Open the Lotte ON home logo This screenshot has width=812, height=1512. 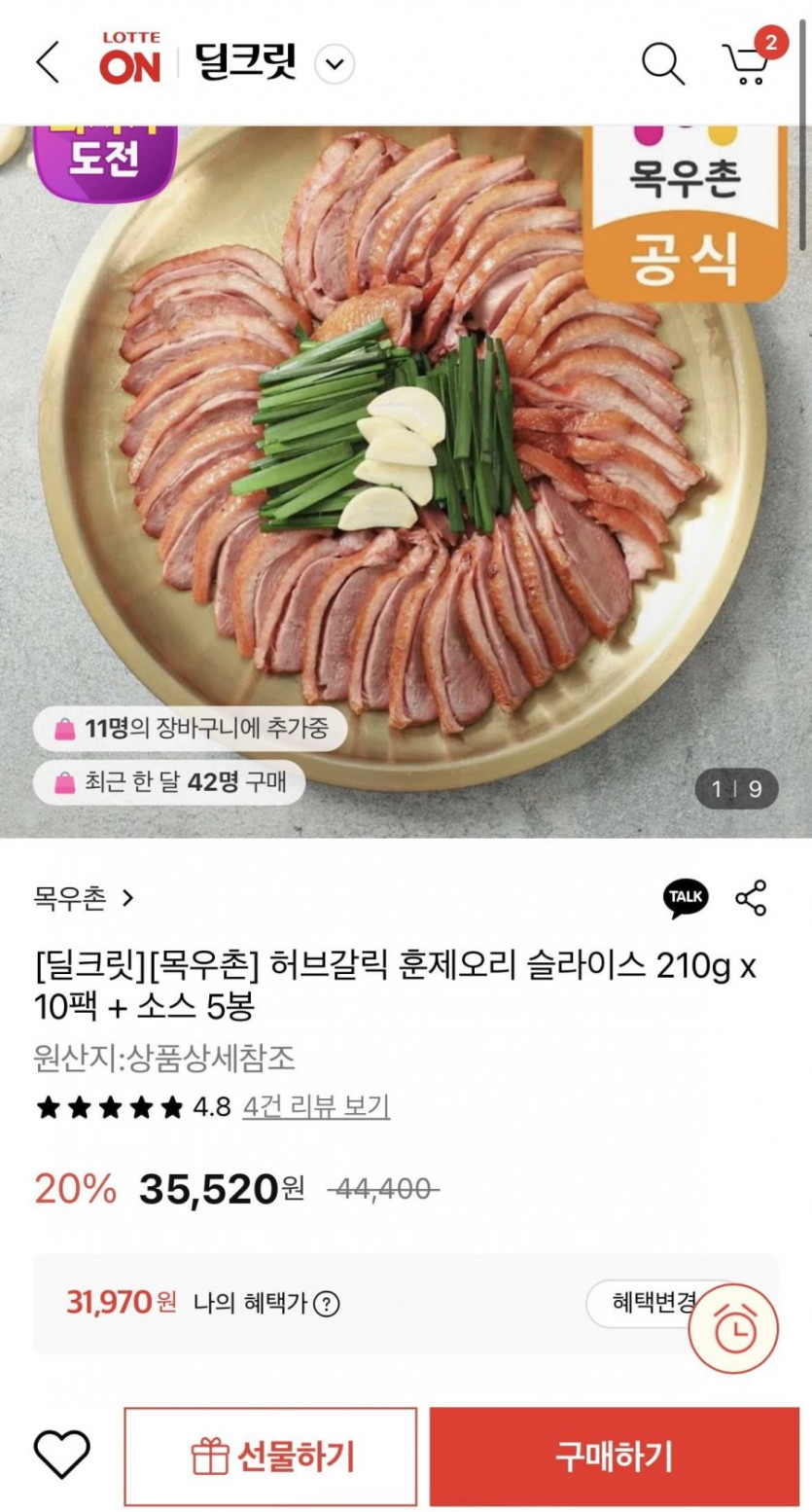pos(130,59)
